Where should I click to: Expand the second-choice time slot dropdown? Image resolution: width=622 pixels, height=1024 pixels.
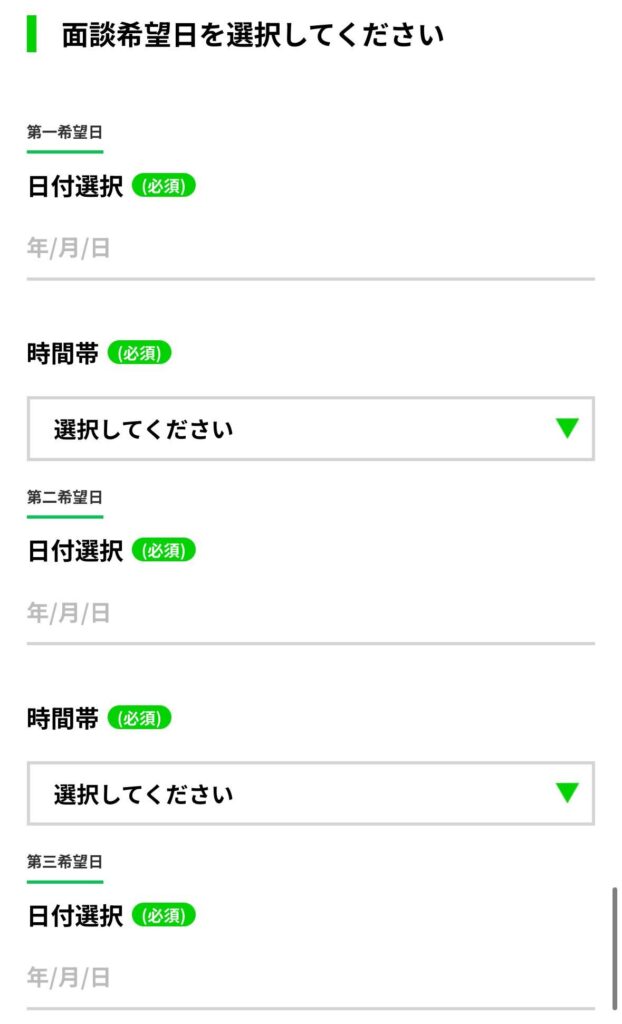point(310,793)
